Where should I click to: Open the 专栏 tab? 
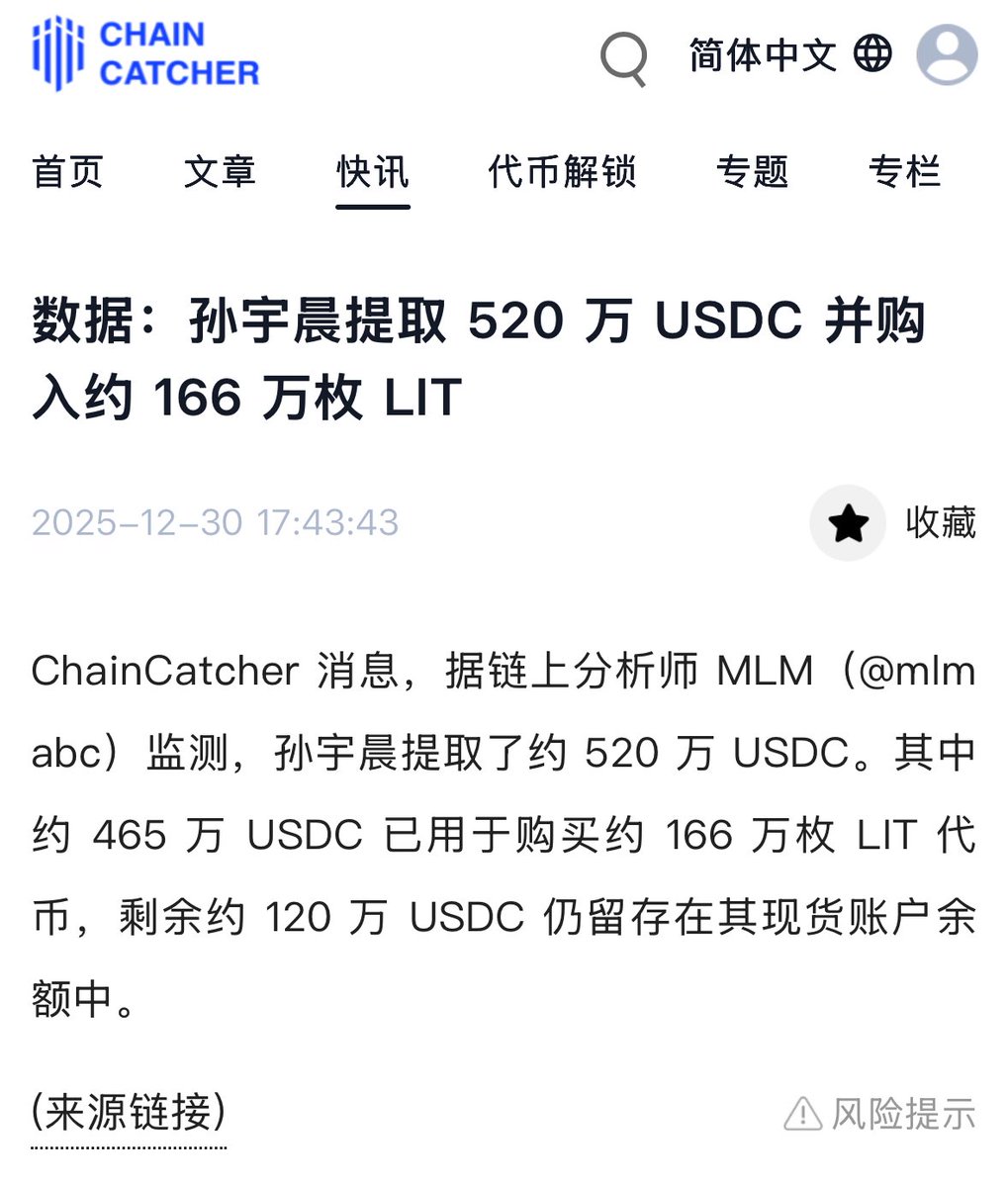904,172
